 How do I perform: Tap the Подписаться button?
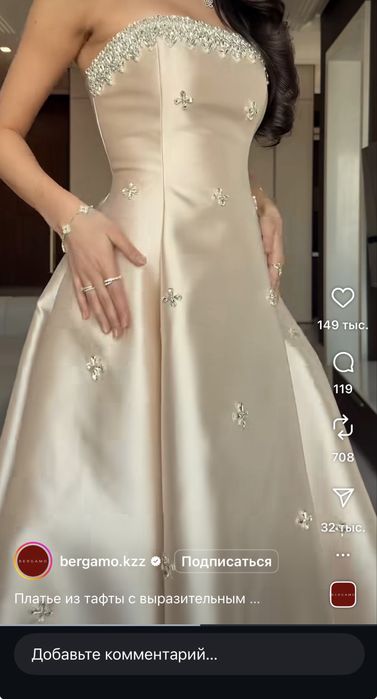pyautogui.click(x=226, y=561)
